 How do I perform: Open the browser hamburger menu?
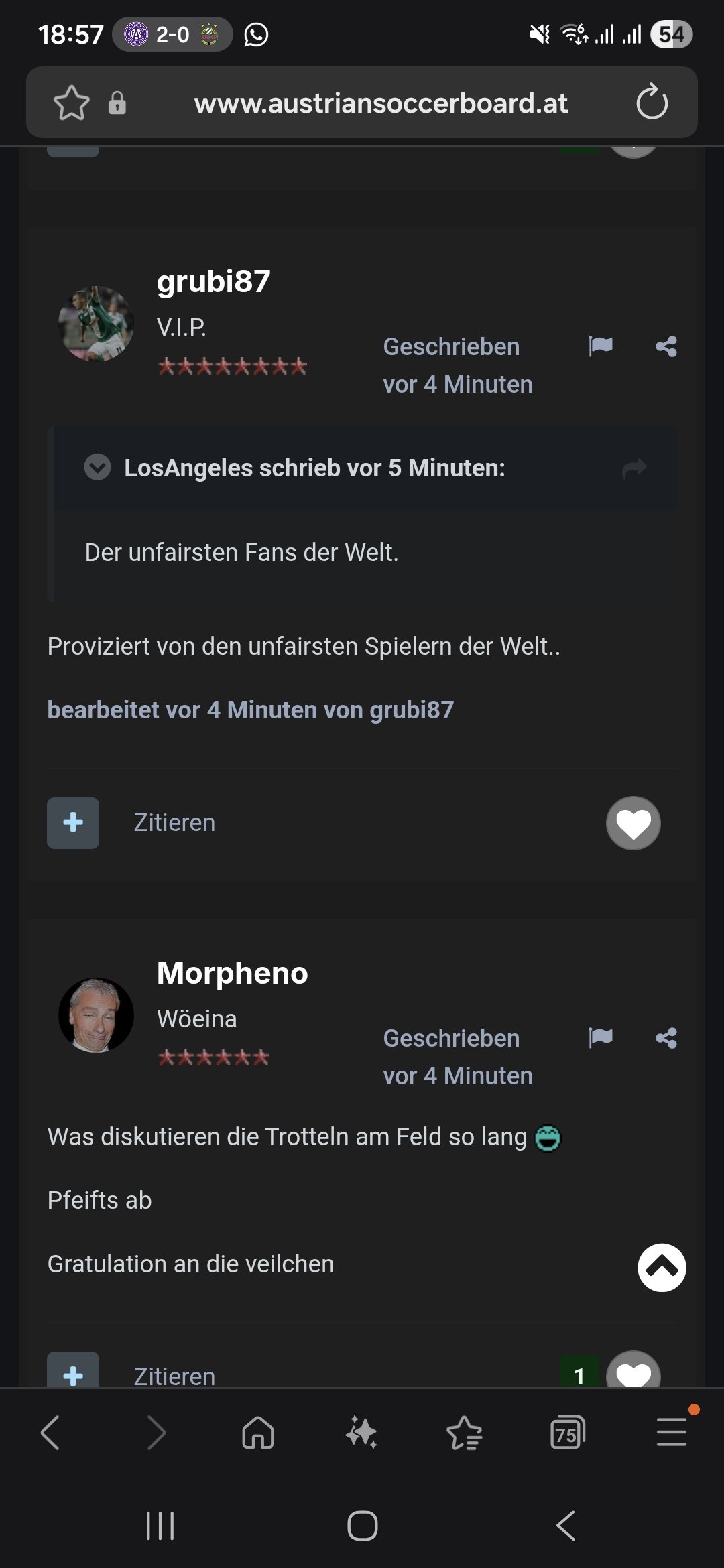pos(671,1432)
